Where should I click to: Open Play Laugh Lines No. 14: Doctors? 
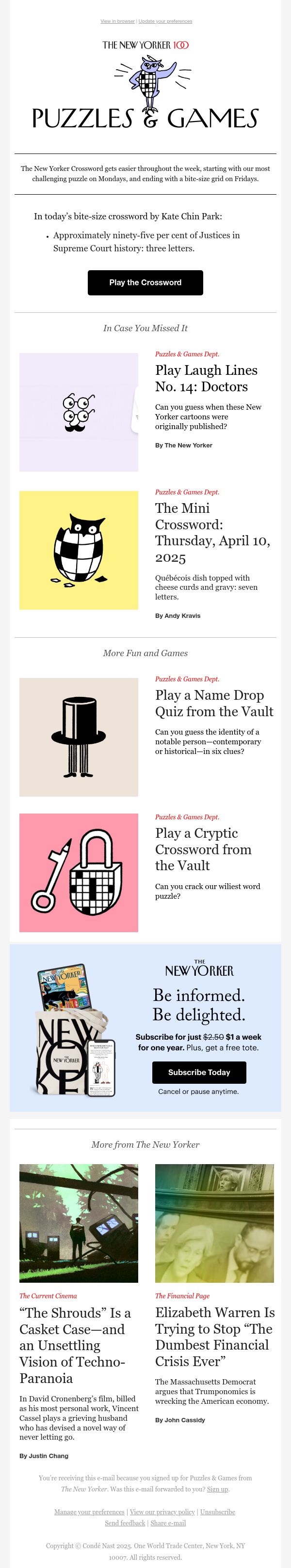tap(206, 378)
